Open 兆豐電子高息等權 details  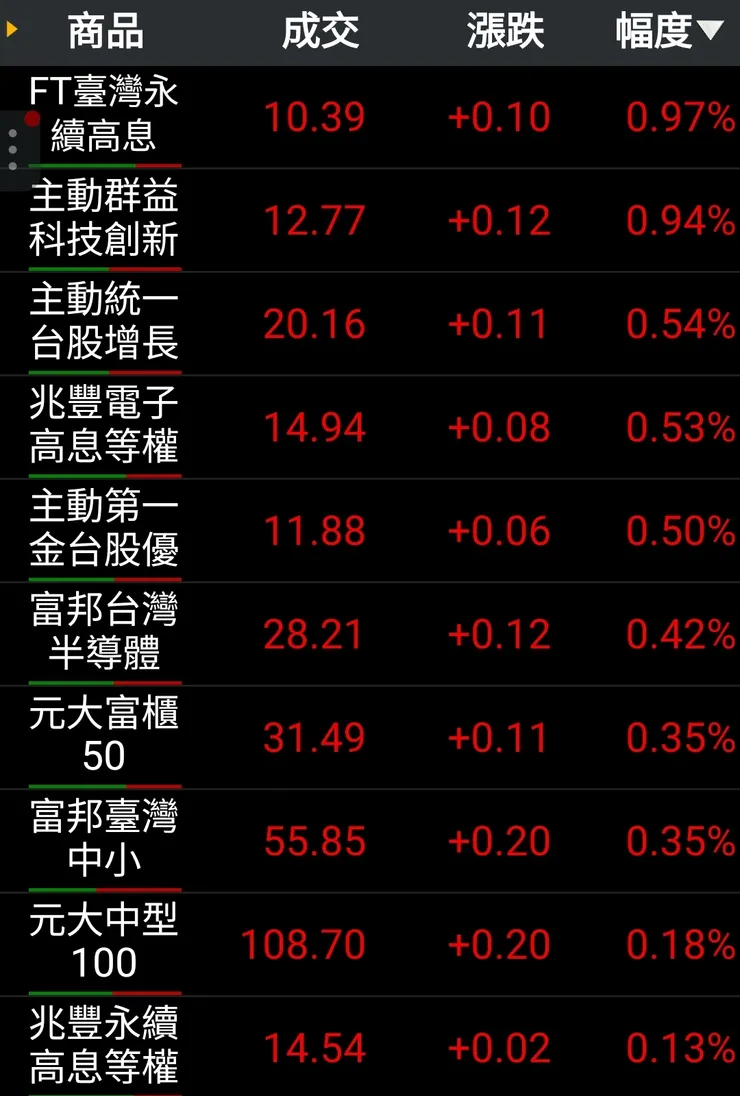[x=105, y=427]
